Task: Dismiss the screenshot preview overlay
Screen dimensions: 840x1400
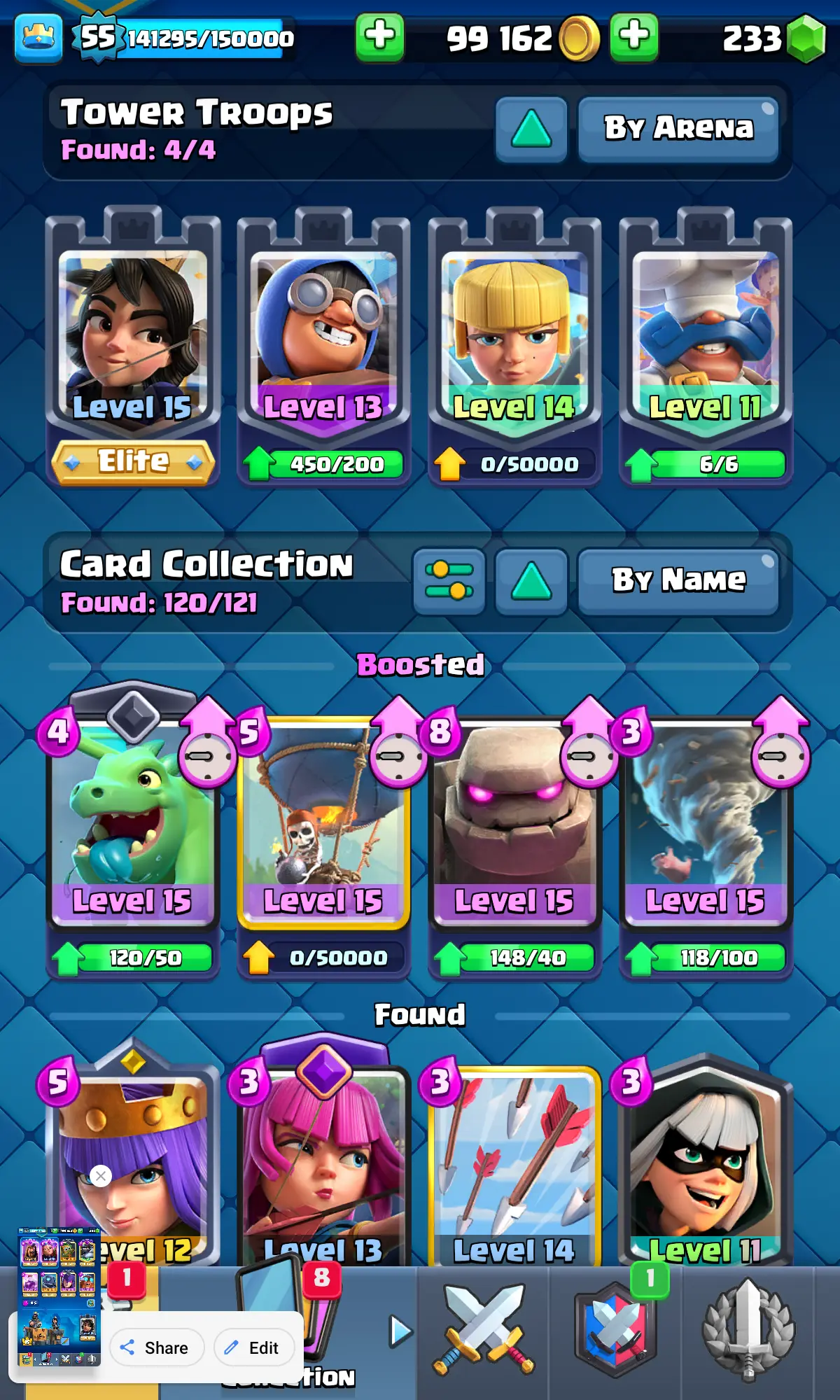Action: pyautogui.click(x=101, y=1176)
